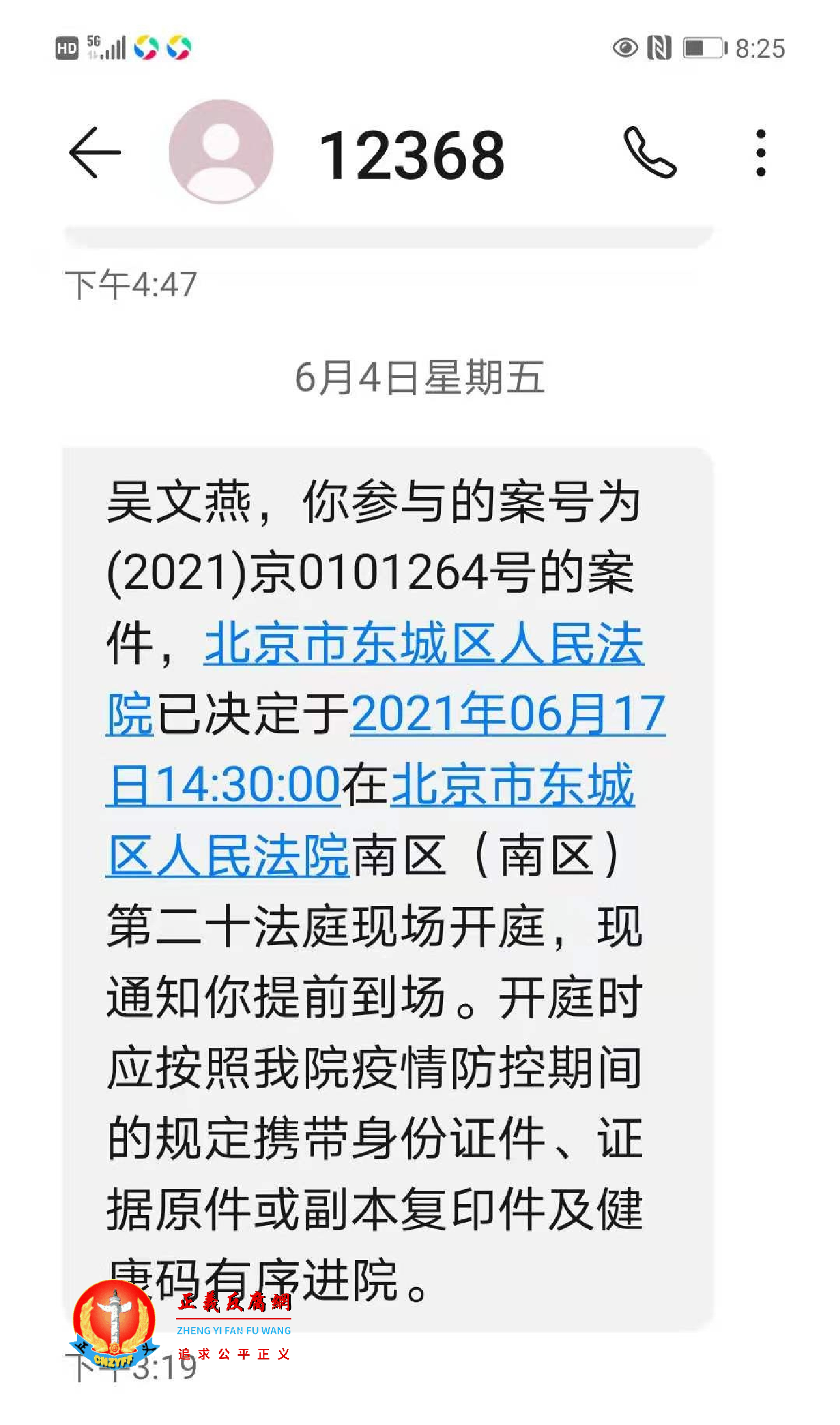
Task: Open the 12368 contact avatar
Action: [221, 151]
